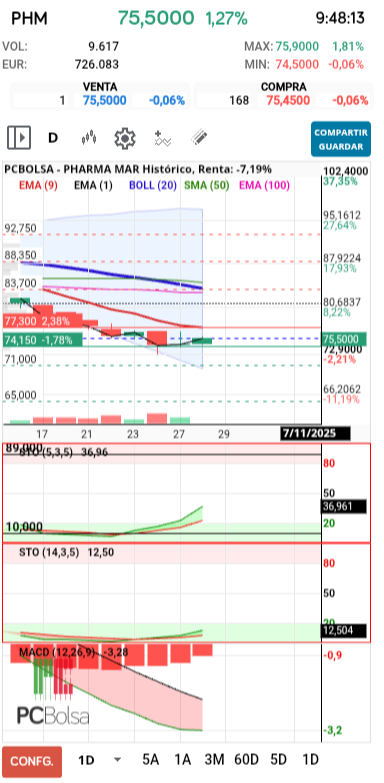Choose the 1D range at far right

pyautogui.click(x=311, y=760)
